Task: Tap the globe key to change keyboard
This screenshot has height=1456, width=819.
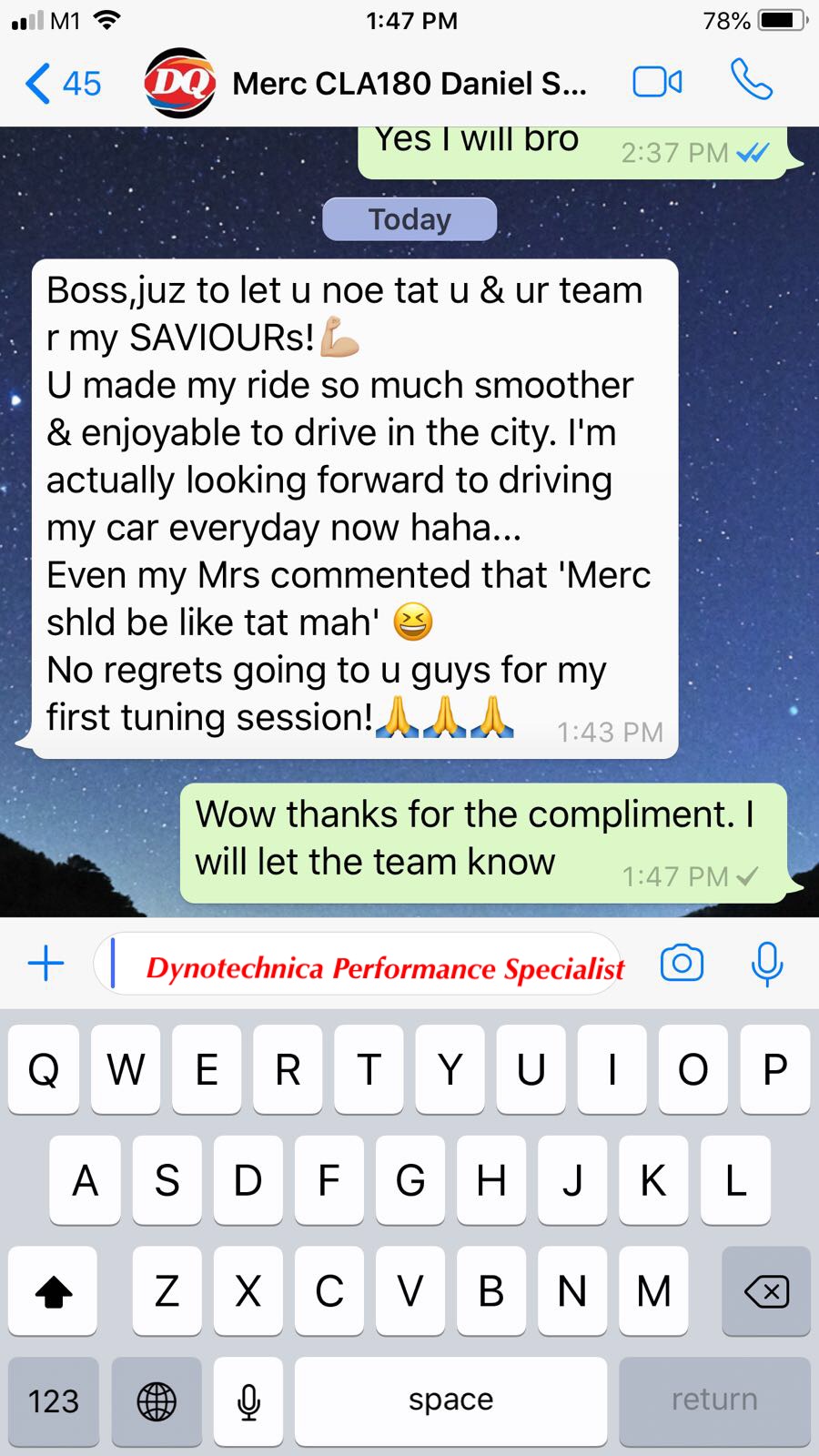Action: click(157, 1400)
